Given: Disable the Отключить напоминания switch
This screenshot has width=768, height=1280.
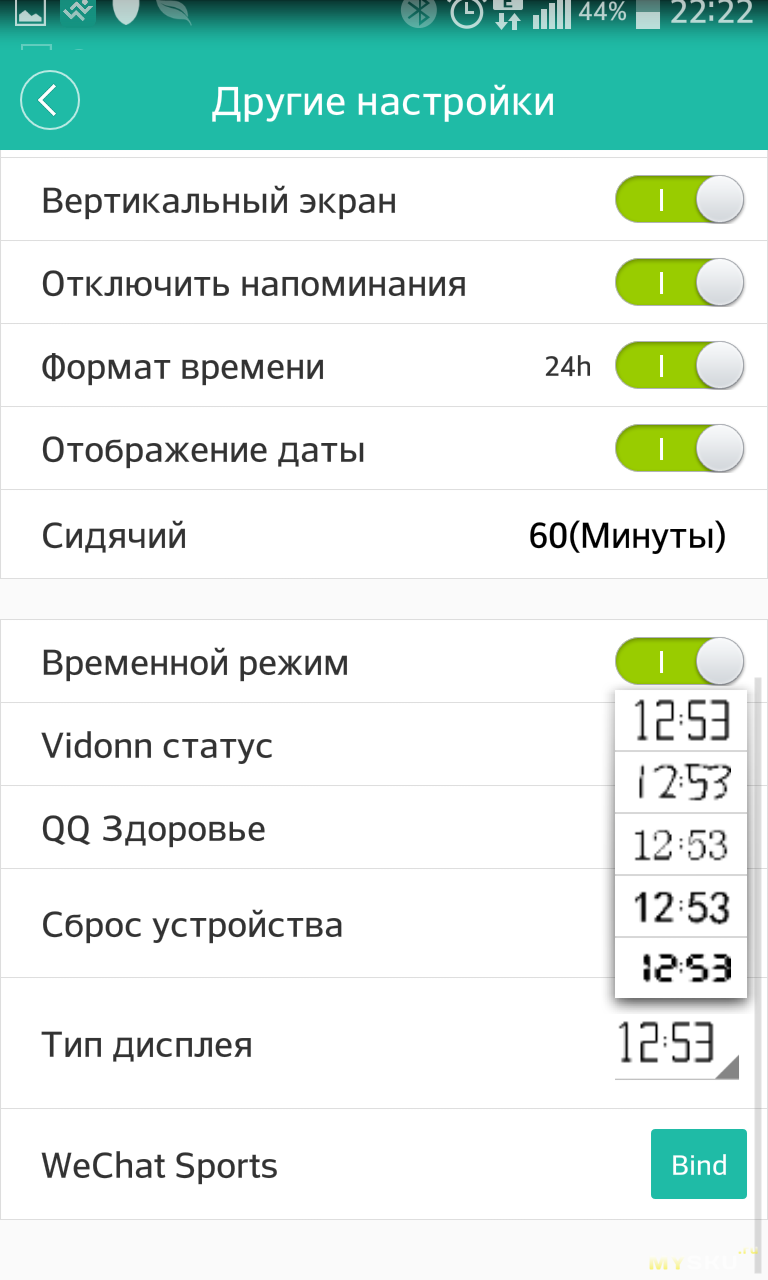Looking at the screenshot, I should tap(680, 283).
